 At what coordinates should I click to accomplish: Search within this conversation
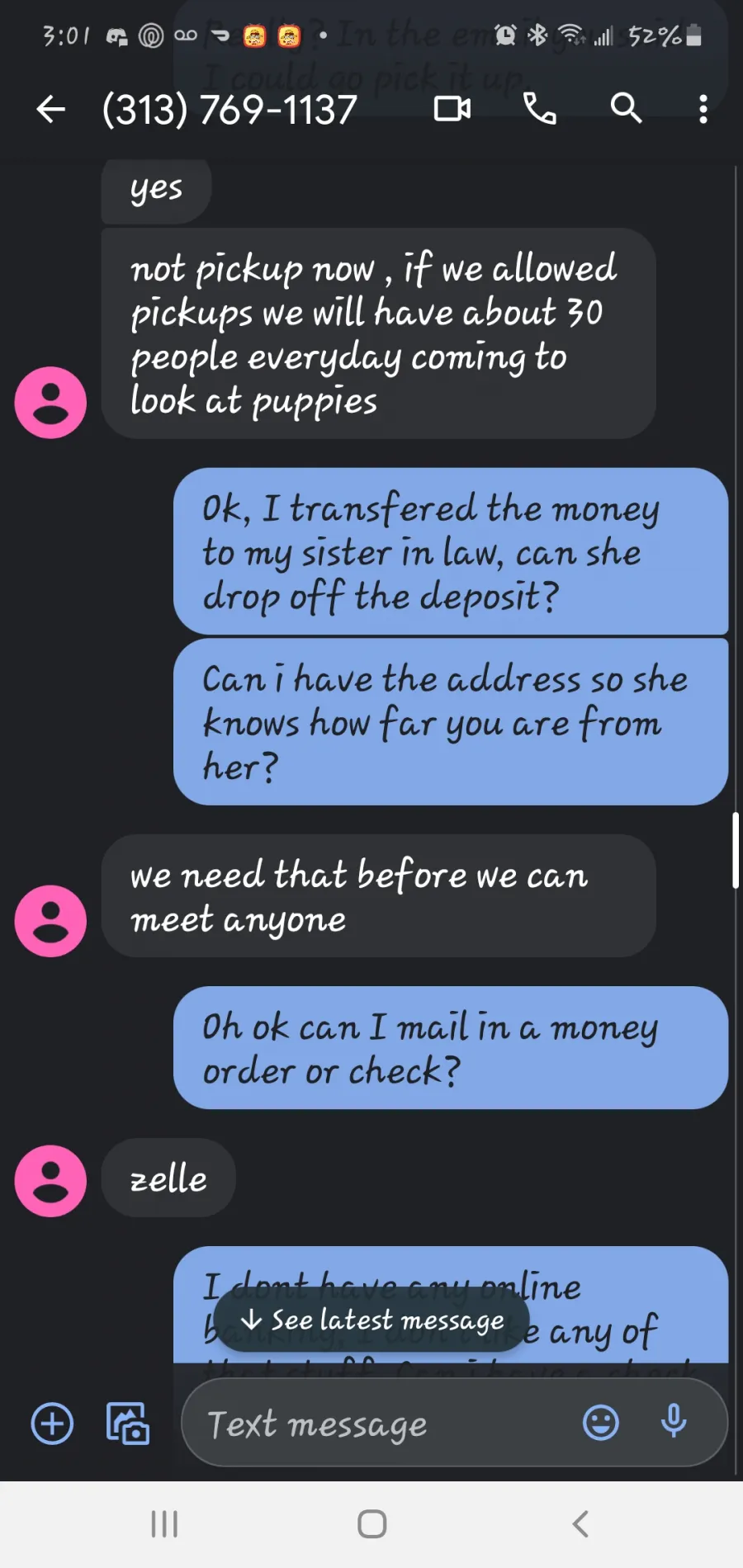(x=626, y=109)
